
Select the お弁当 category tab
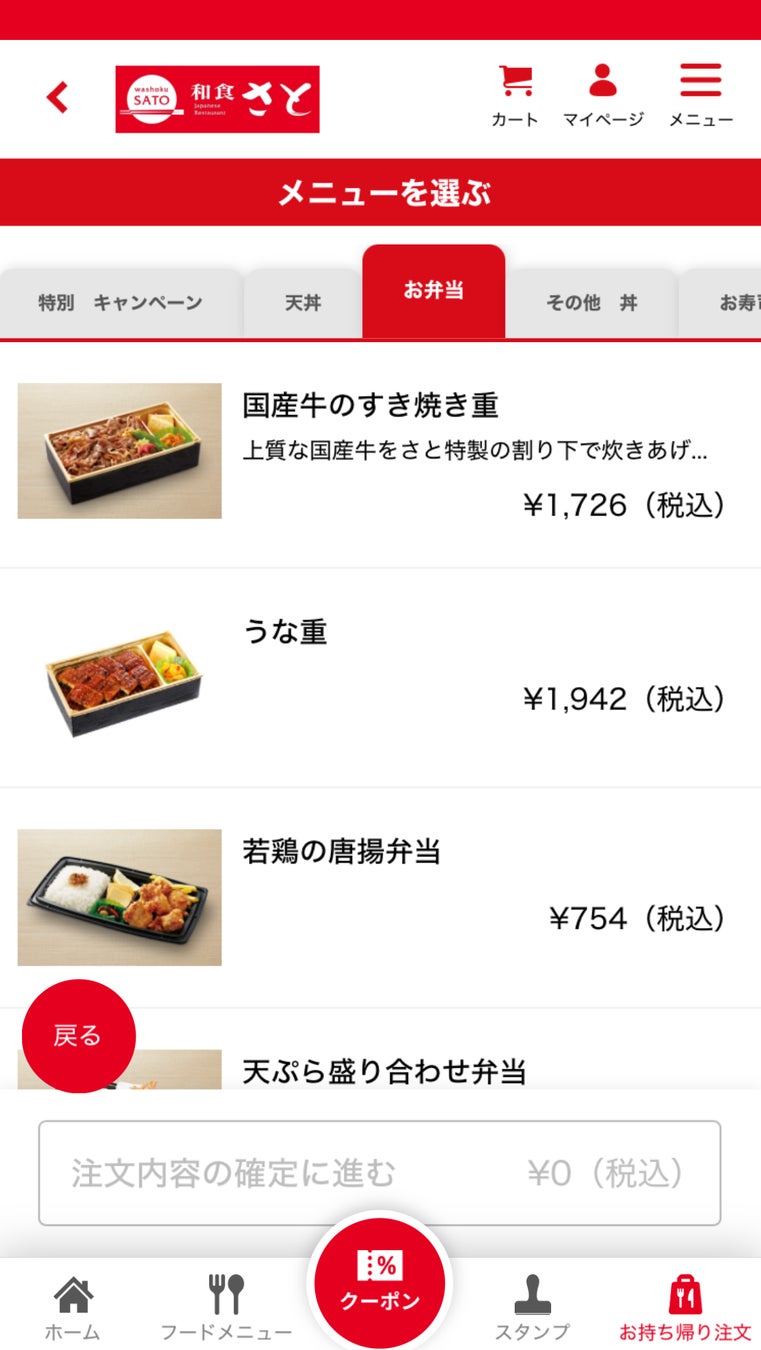(x=433, y=291)
